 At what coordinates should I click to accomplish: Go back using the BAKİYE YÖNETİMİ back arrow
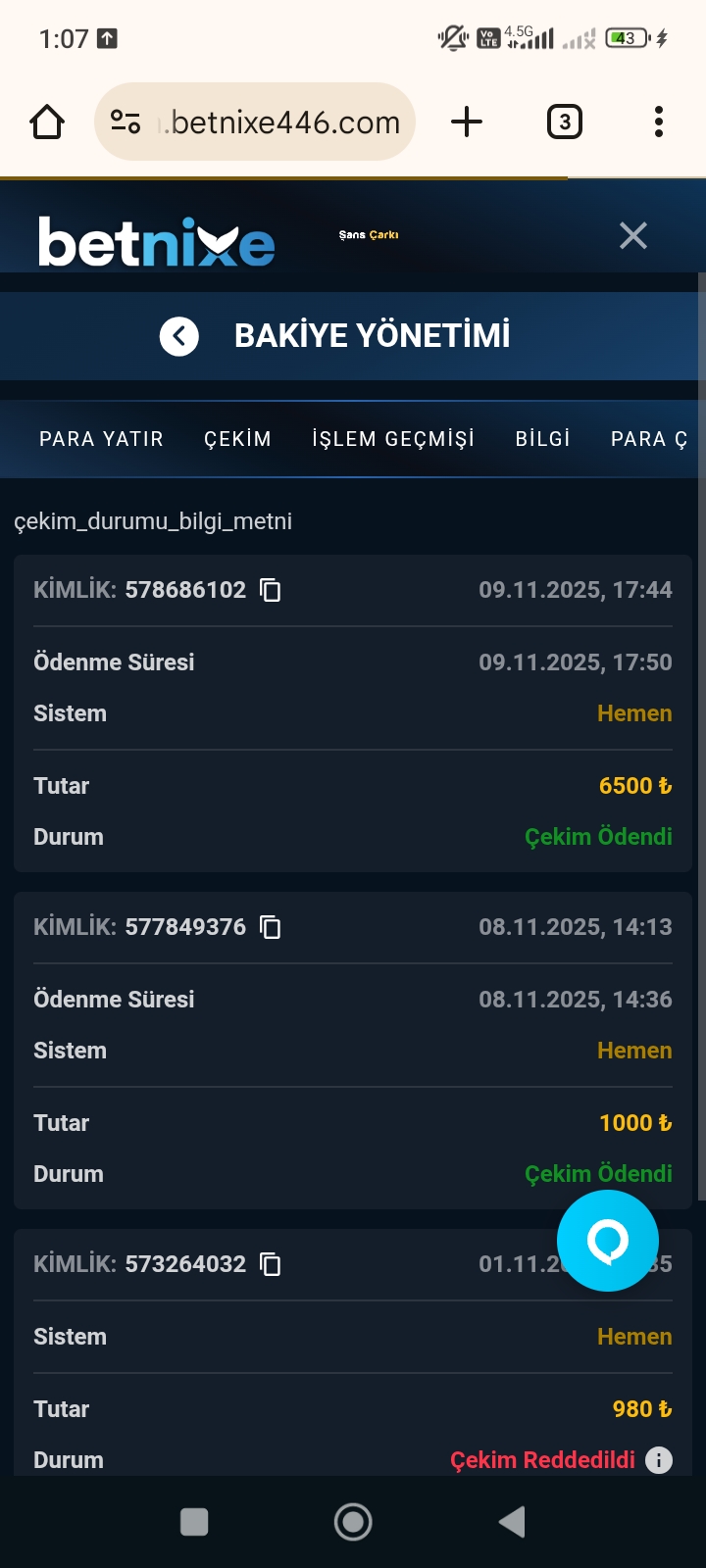click(179, 335)
